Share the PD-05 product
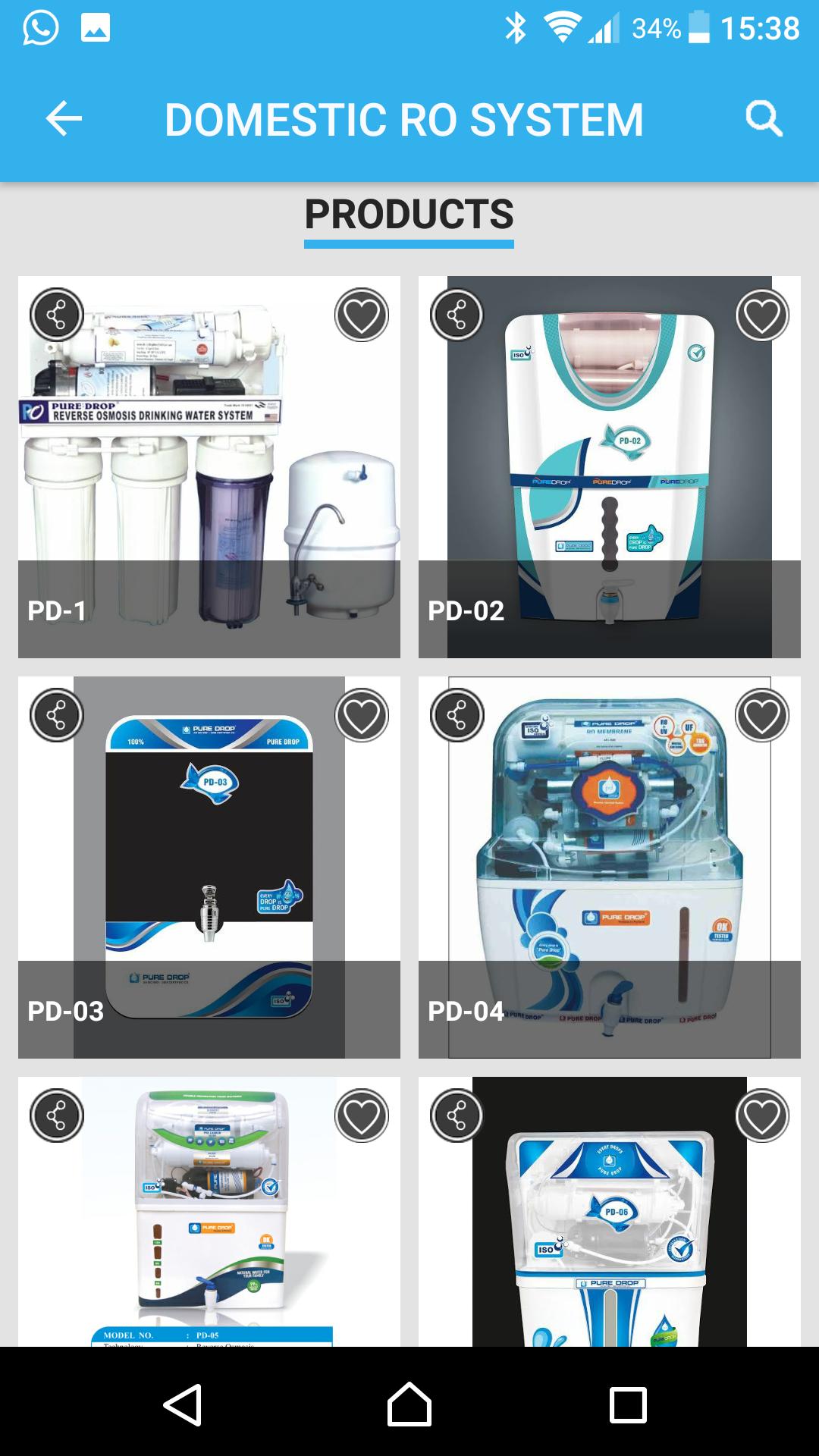 click(x=57, y=1116)
